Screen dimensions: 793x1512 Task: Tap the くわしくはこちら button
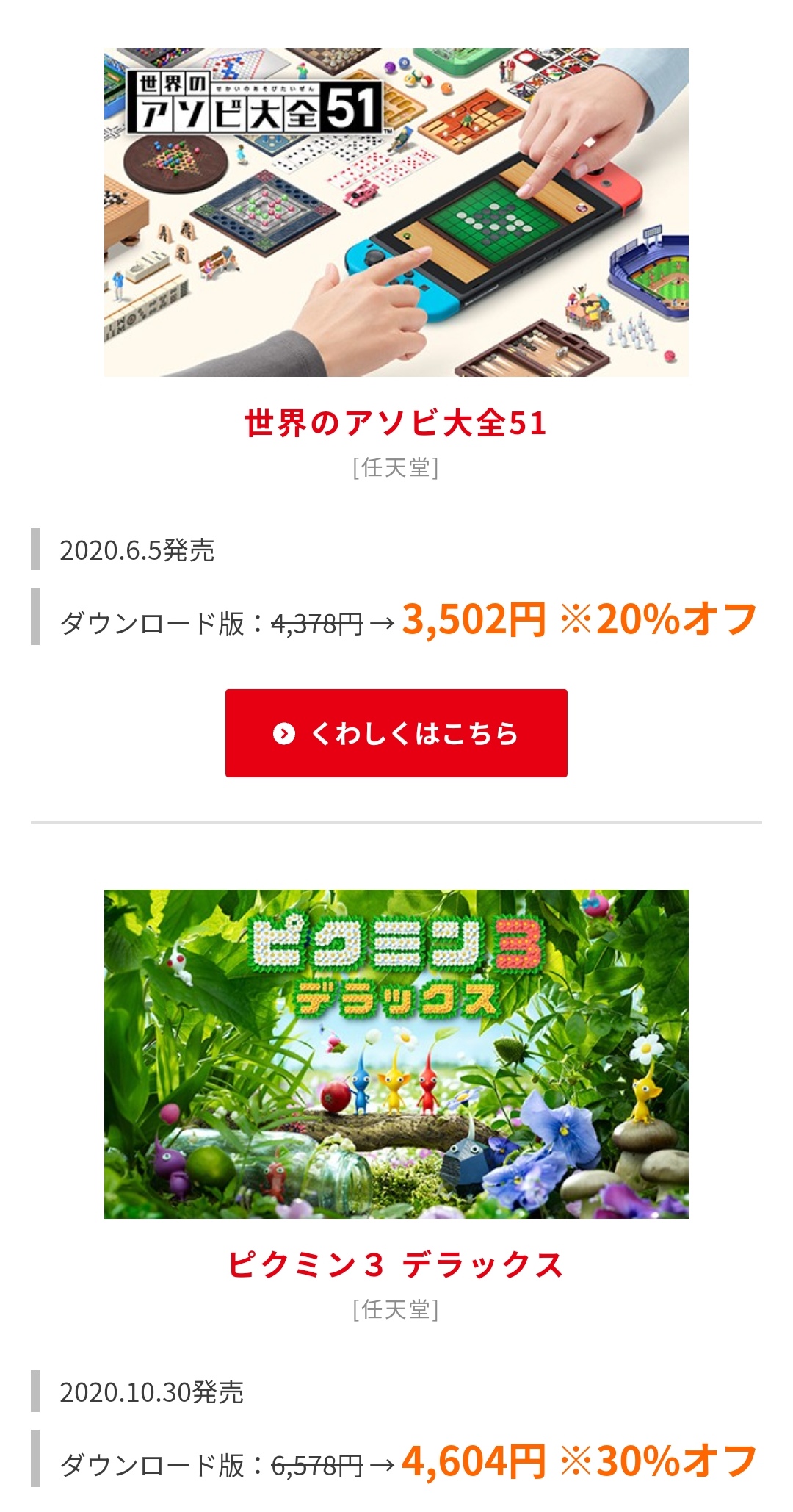[396, 732]
